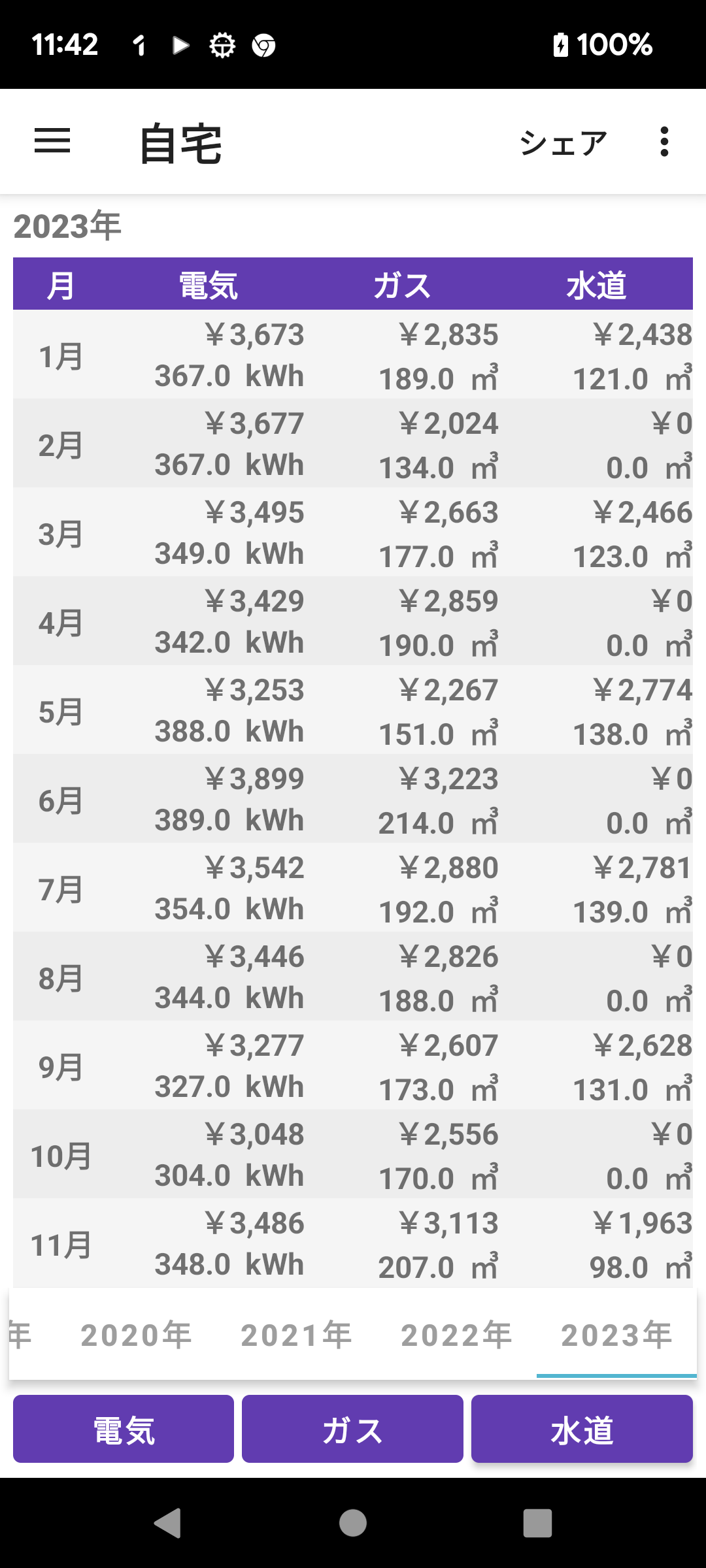Open the hamburger navigation drawer
This screenshot has width=706, height=1568.
(52, 141)
